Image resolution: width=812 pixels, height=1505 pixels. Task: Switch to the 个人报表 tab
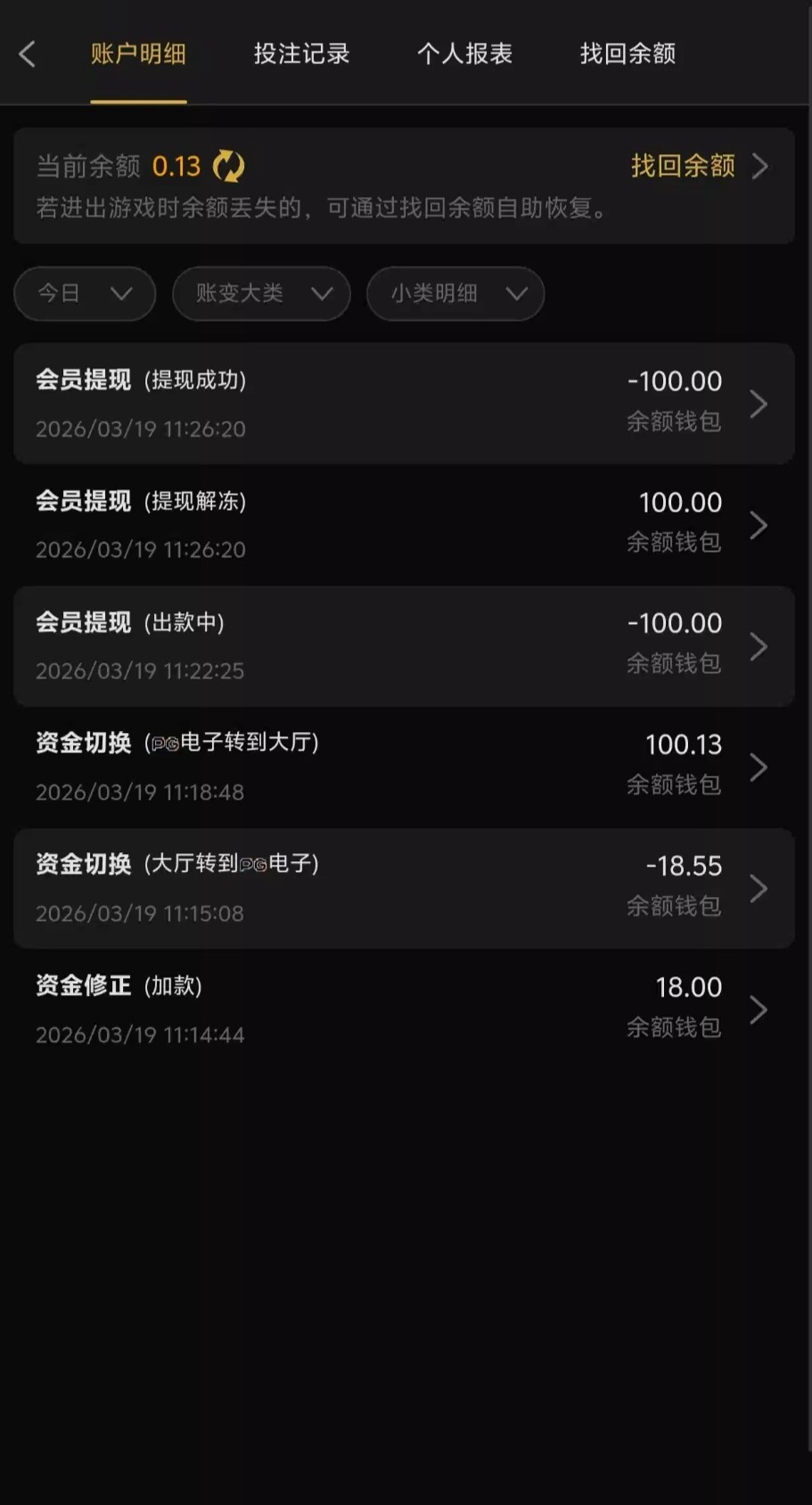[x=464, y=54]
